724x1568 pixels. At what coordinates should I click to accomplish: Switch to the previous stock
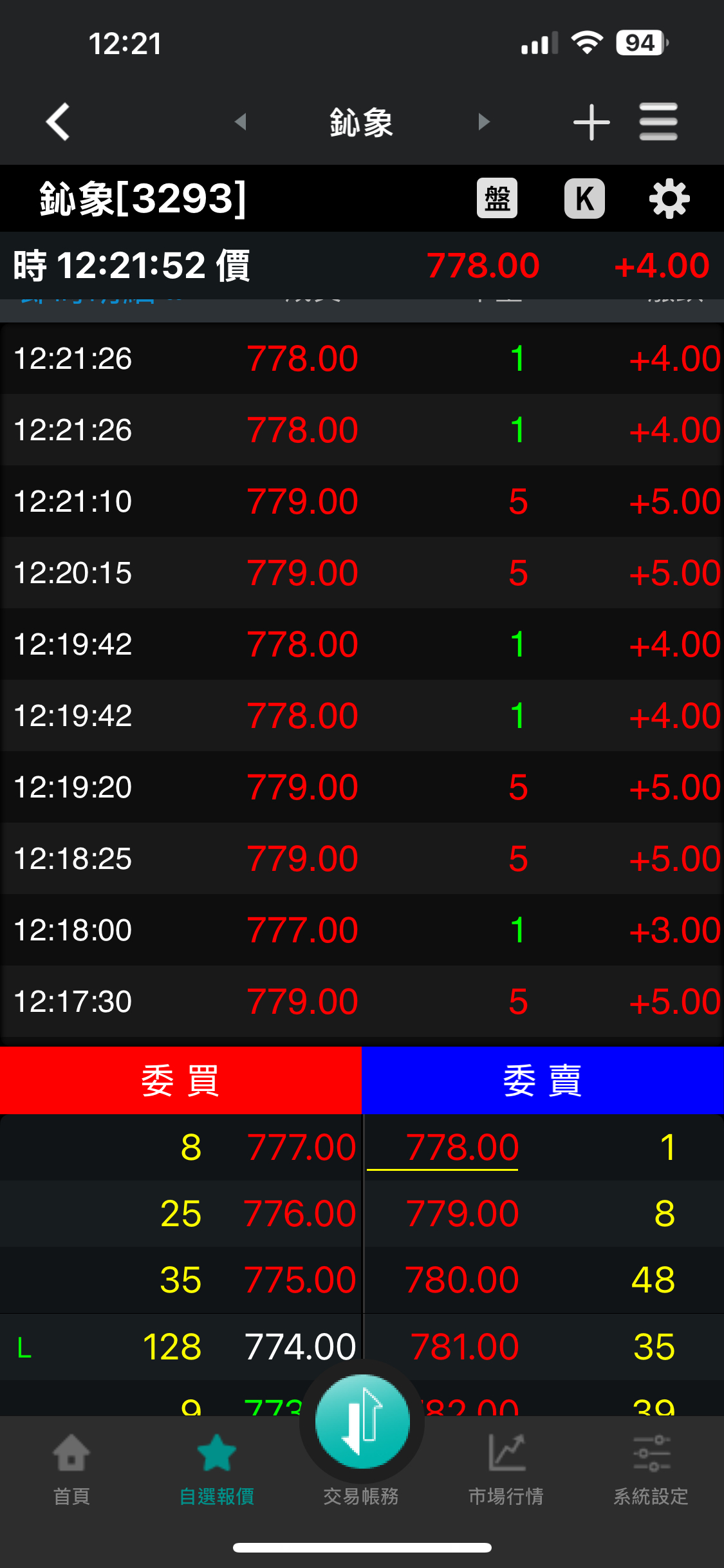tap(241, 122)
